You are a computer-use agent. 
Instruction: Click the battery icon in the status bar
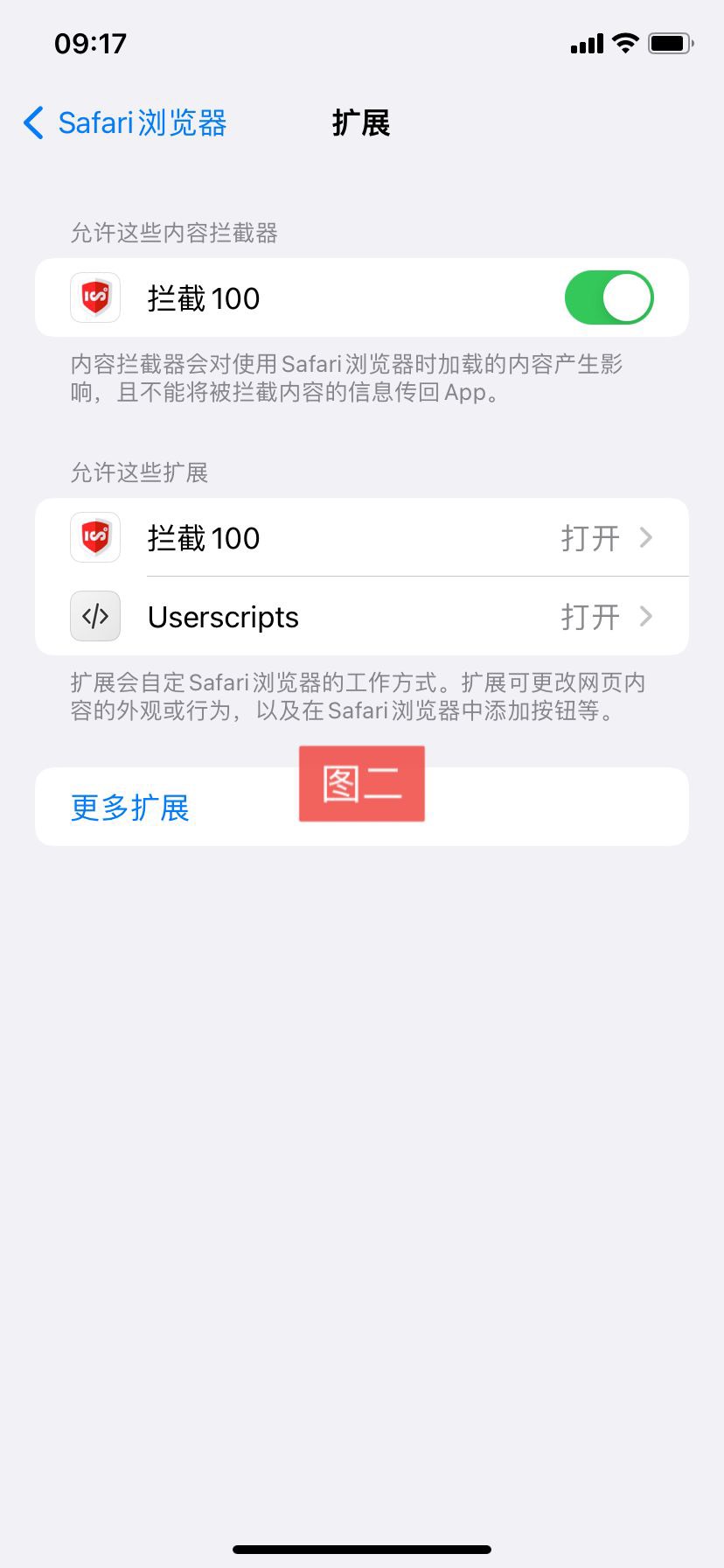tap(670, 42)
